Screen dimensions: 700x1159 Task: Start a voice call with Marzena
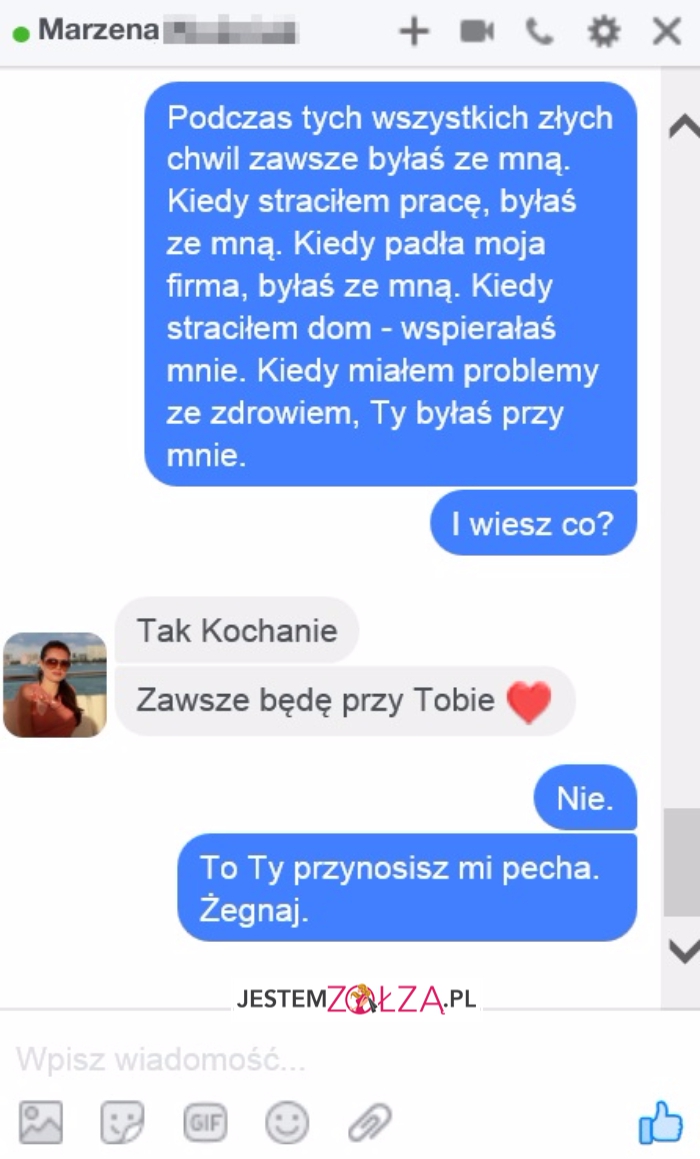[540, 32]
